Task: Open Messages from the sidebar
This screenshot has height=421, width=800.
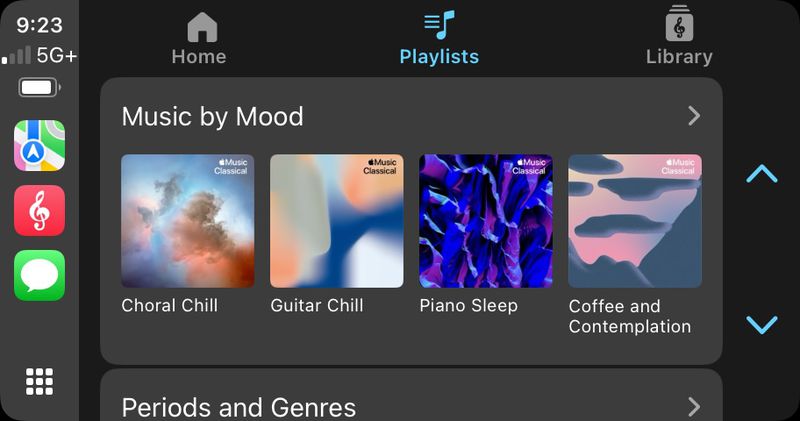Action: (39, 276)
